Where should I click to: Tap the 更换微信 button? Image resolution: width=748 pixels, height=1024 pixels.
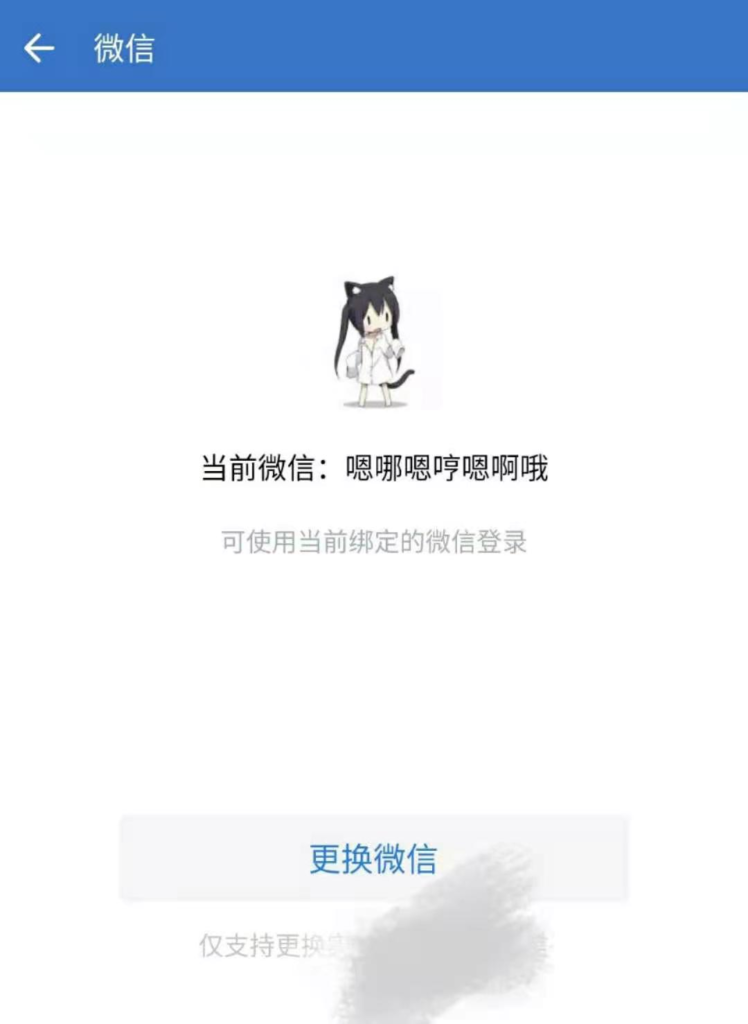(x=373, y=858)
